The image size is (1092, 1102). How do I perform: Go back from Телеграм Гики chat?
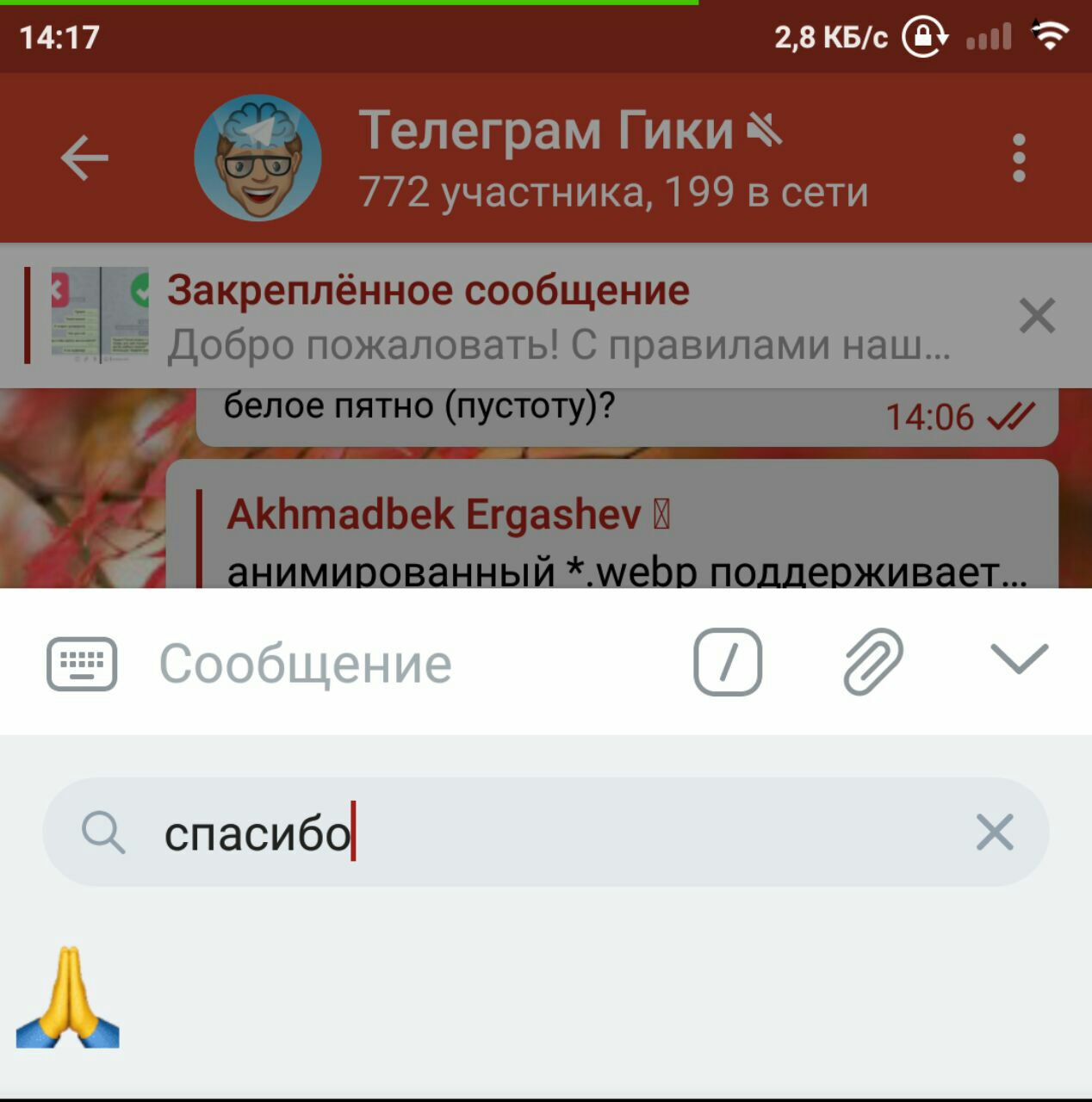coord(84,158)
